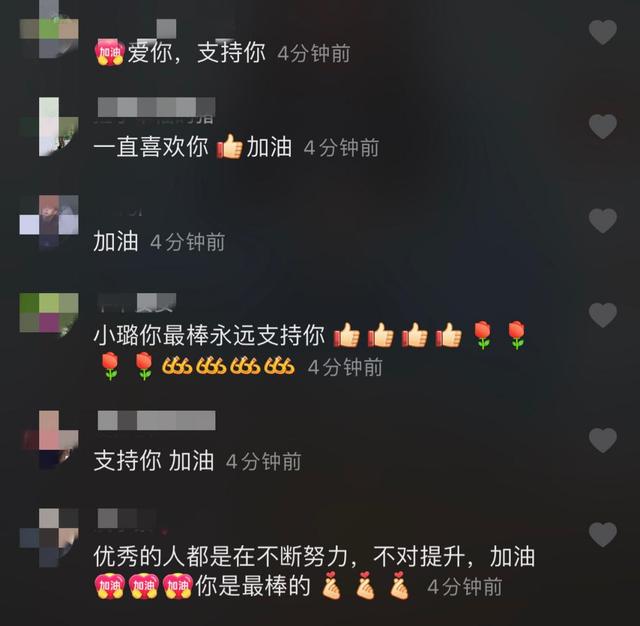Viewport: 640px width, 626px height.
Task: Open avatar of '优秀的人' commenter
Action: click(58, 535)
